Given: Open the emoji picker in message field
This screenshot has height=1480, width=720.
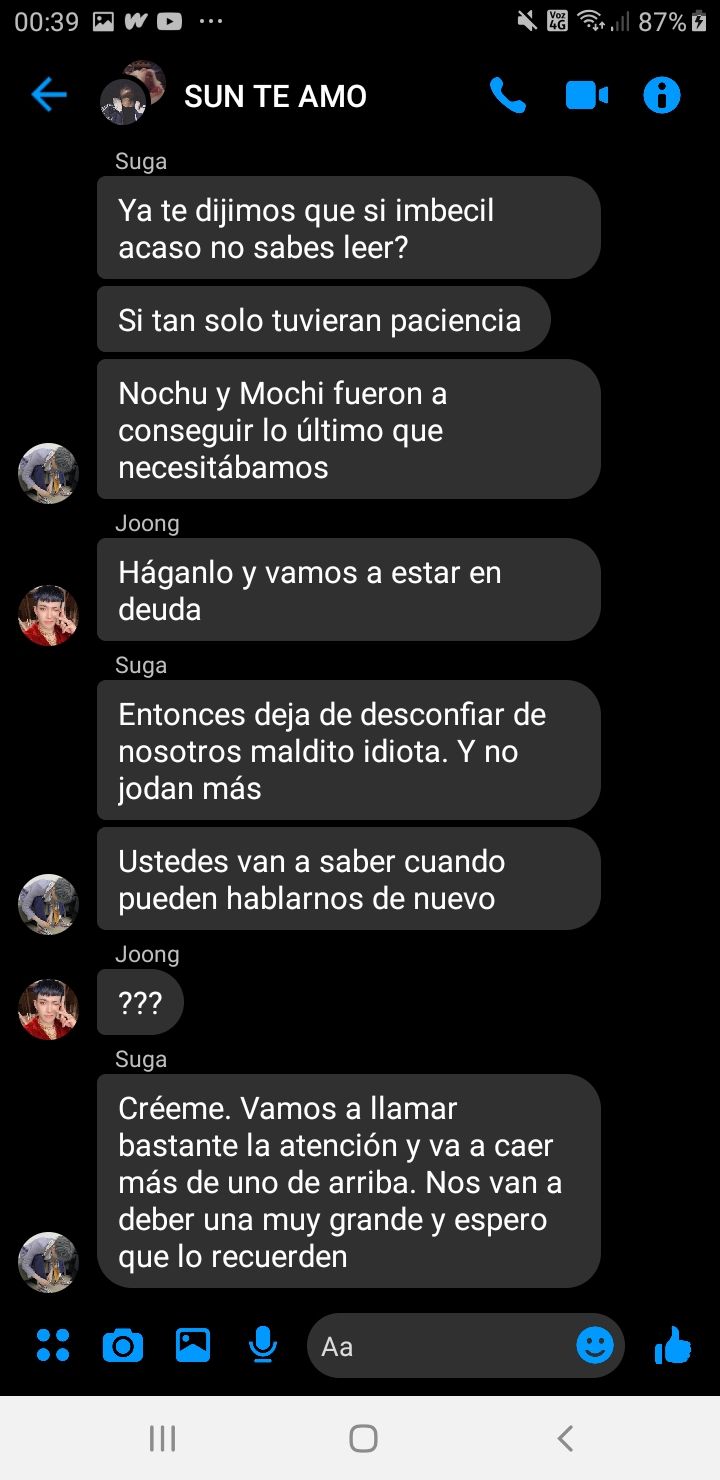Looking at the screenshot, I should click(x=595, y=1346).
